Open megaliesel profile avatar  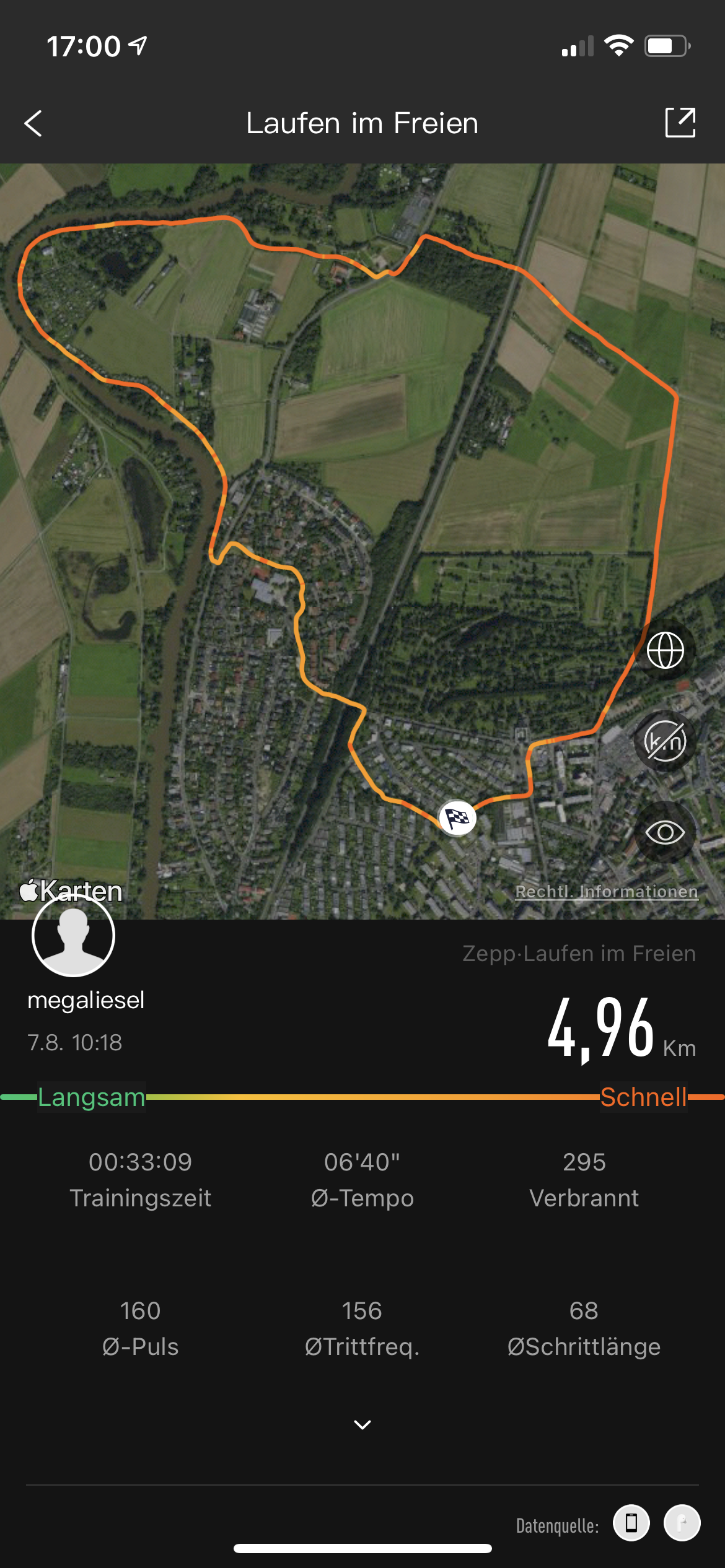coord(73,935)
